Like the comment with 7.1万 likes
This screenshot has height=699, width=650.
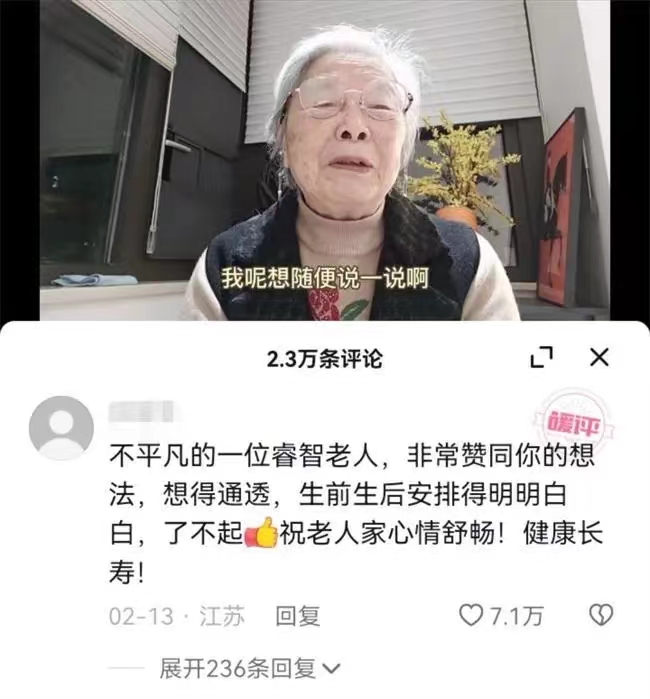click(471, 616)
